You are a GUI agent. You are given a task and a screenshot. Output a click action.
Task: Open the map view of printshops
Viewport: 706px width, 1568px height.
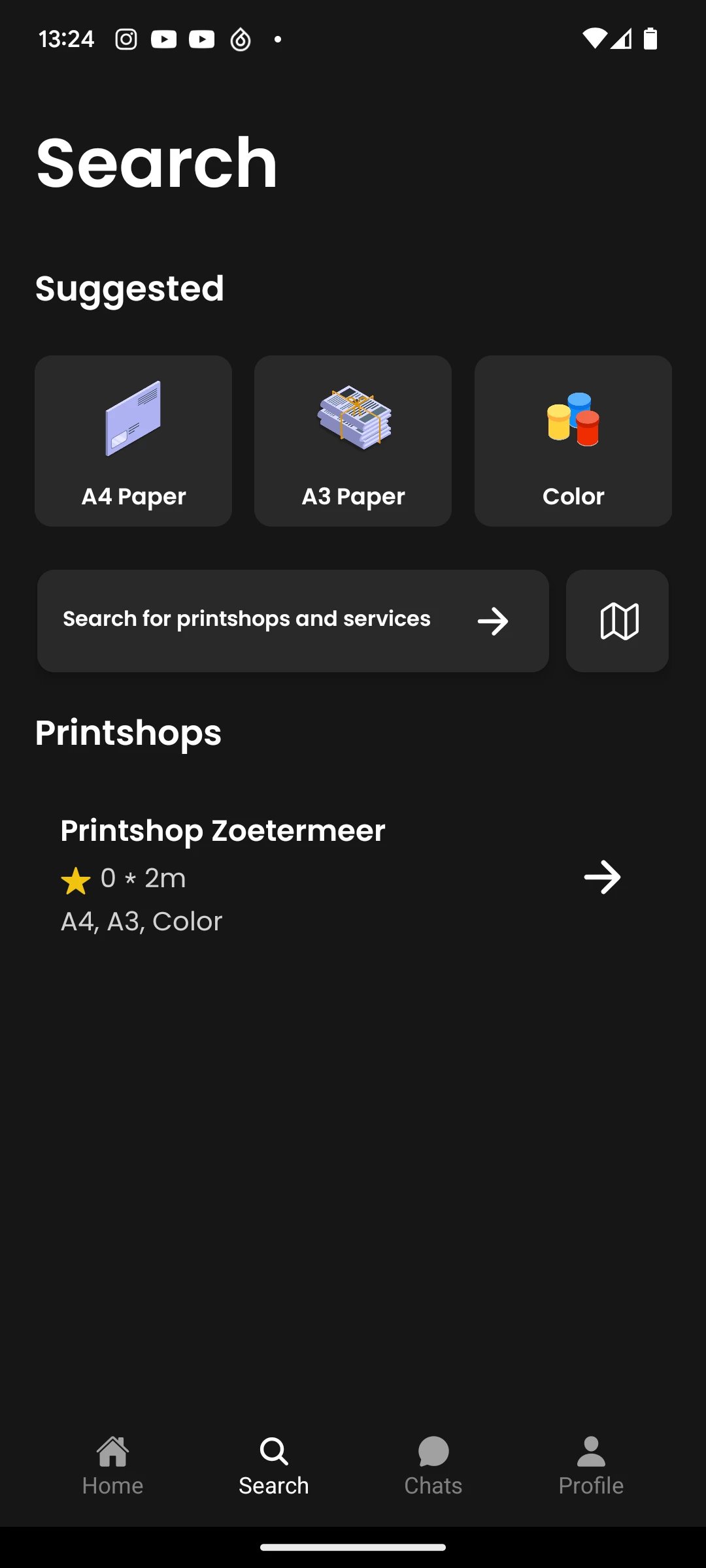click(617, 620)
